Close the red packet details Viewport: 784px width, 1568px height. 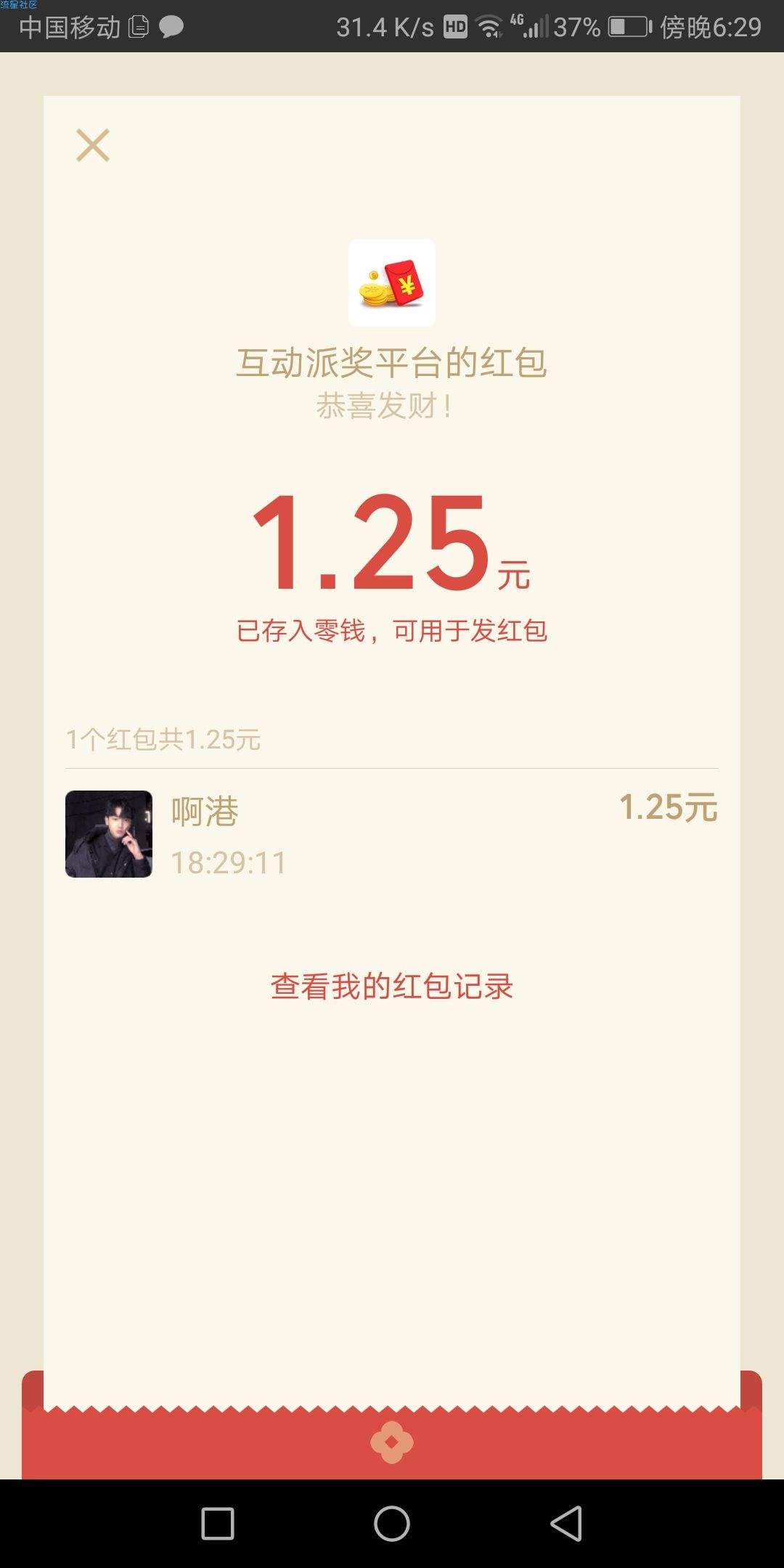(x=93, y=145)
